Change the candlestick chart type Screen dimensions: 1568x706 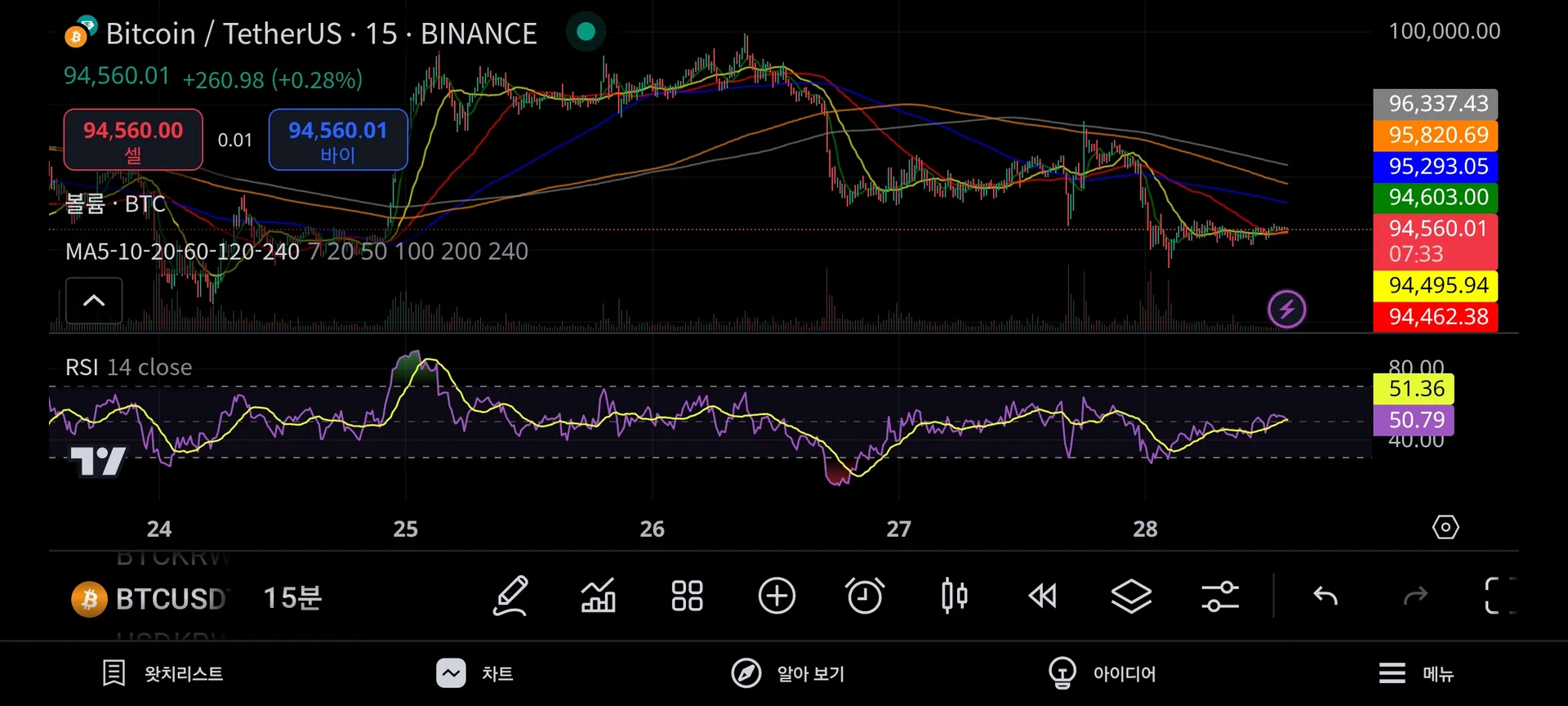[x=954, y=596]
